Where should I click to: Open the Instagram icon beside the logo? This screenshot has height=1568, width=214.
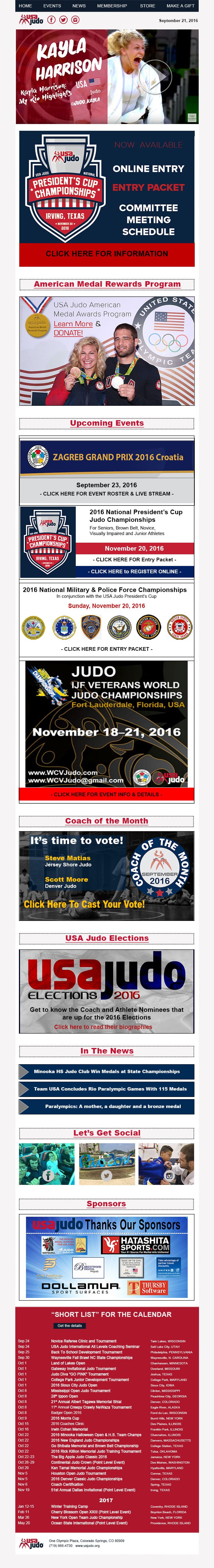click(x=76, y=20)
